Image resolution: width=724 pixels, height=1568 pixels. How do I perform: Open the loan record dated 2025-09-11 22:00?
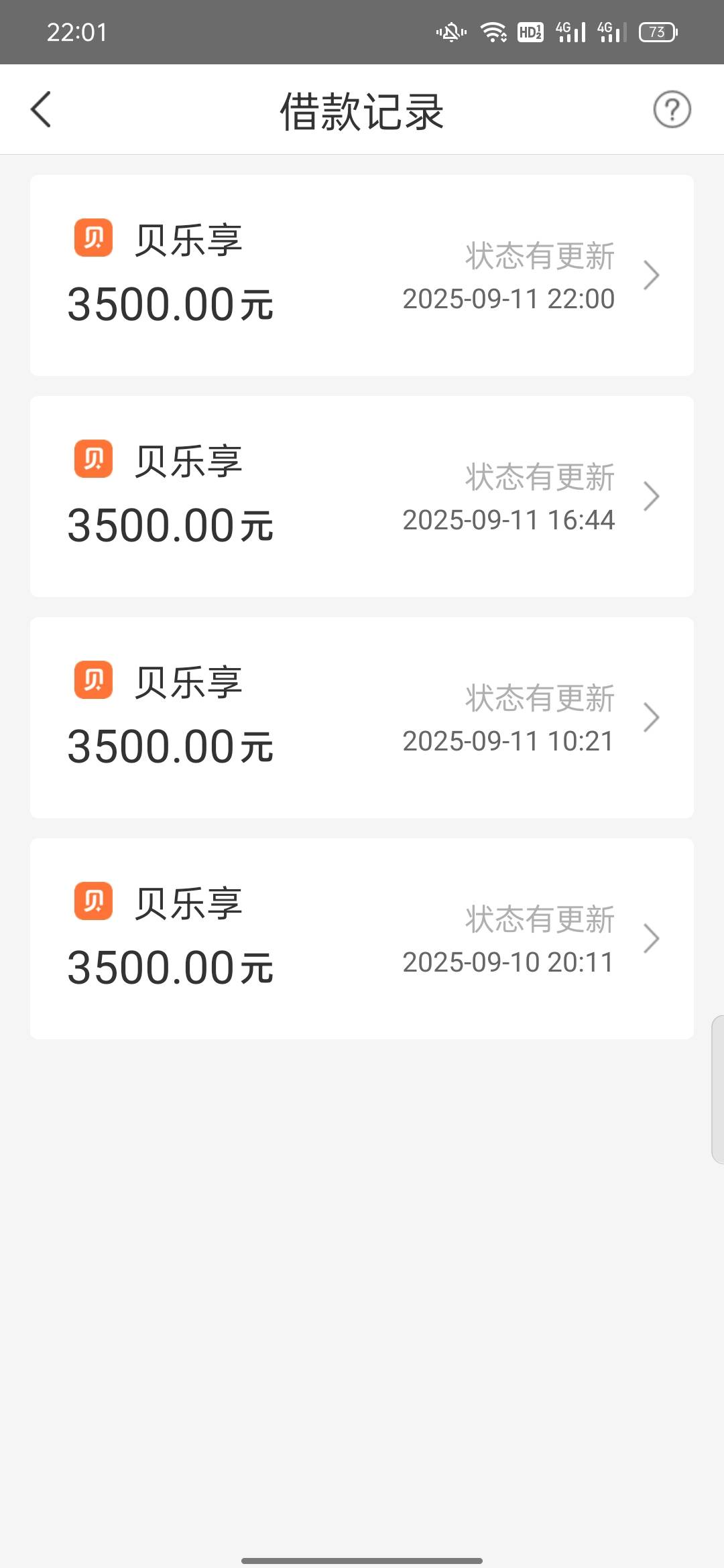click(x=362, y=275)
